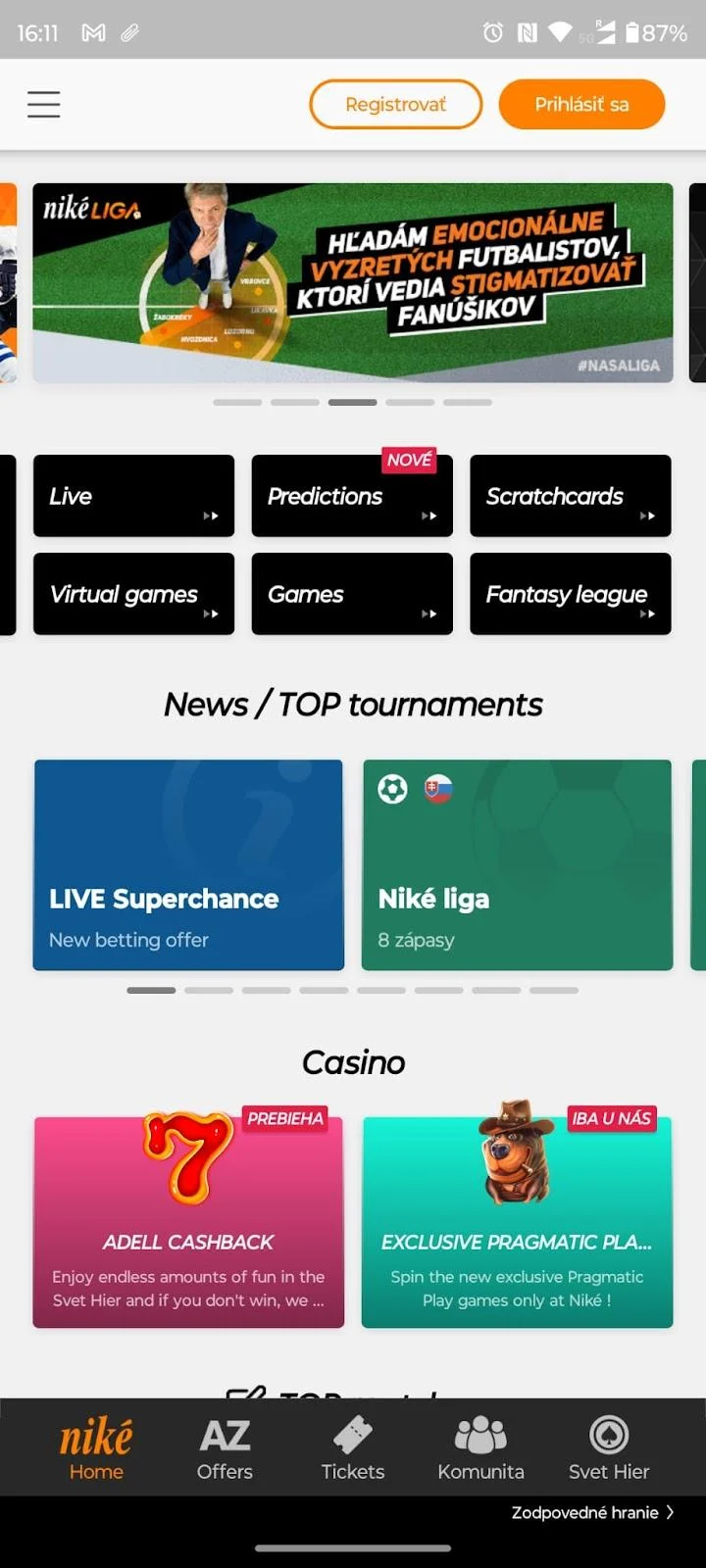The width and height of the screenshot is (706, 1568).
Task: Open the LIVE Superchance card
Action: [188, 864]
